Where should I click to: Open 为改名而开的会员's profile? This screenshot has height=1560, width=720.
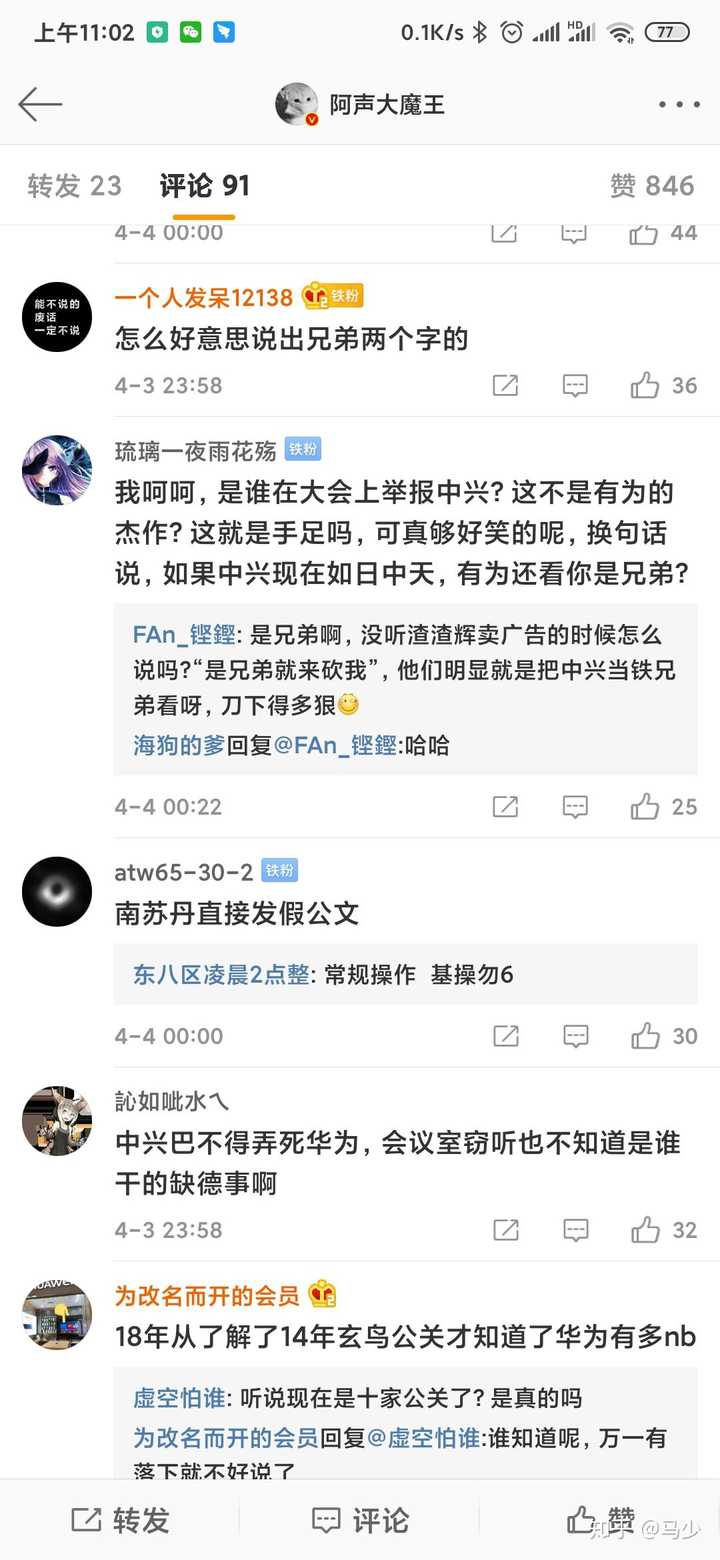pos(206,1296)
